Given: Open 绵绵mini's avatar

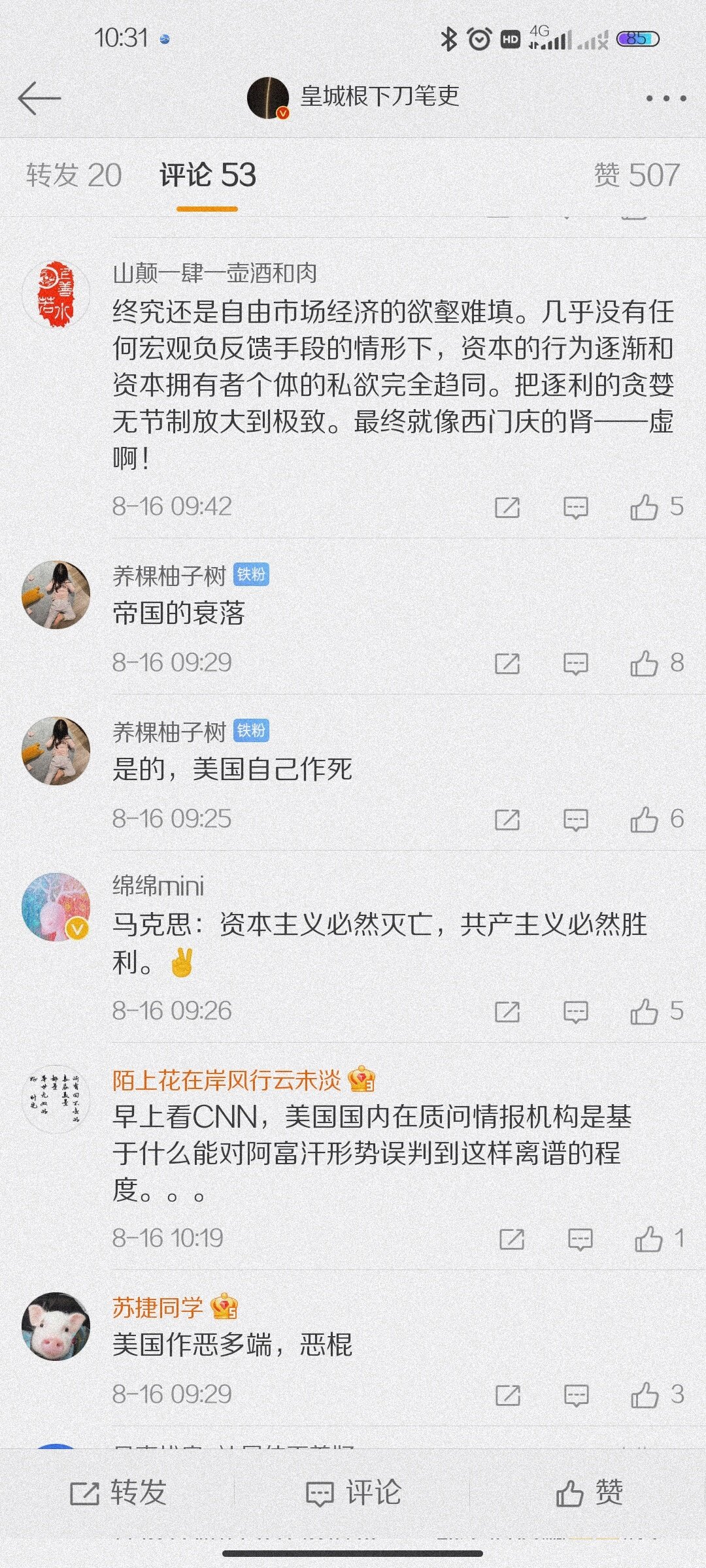Looking at the screenshot, I should coord(56,907).
